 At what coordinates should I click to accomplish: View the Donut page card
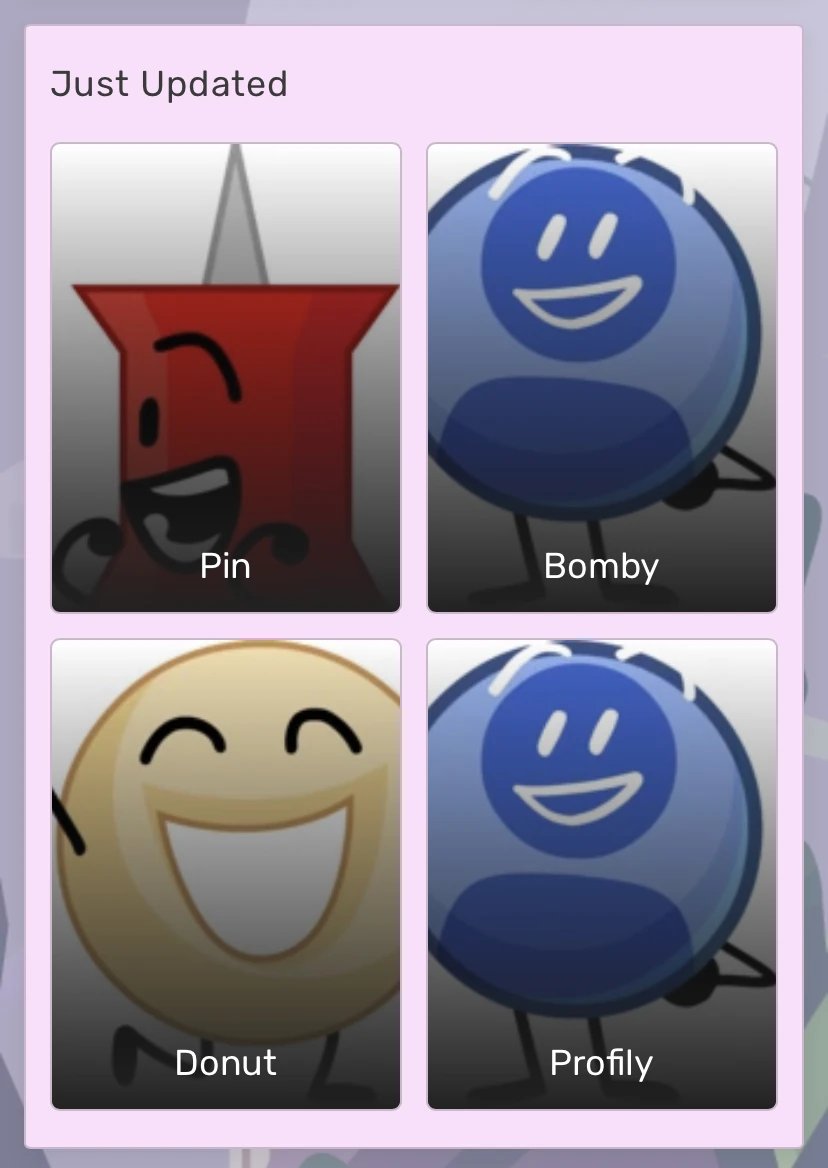[226, 873]
